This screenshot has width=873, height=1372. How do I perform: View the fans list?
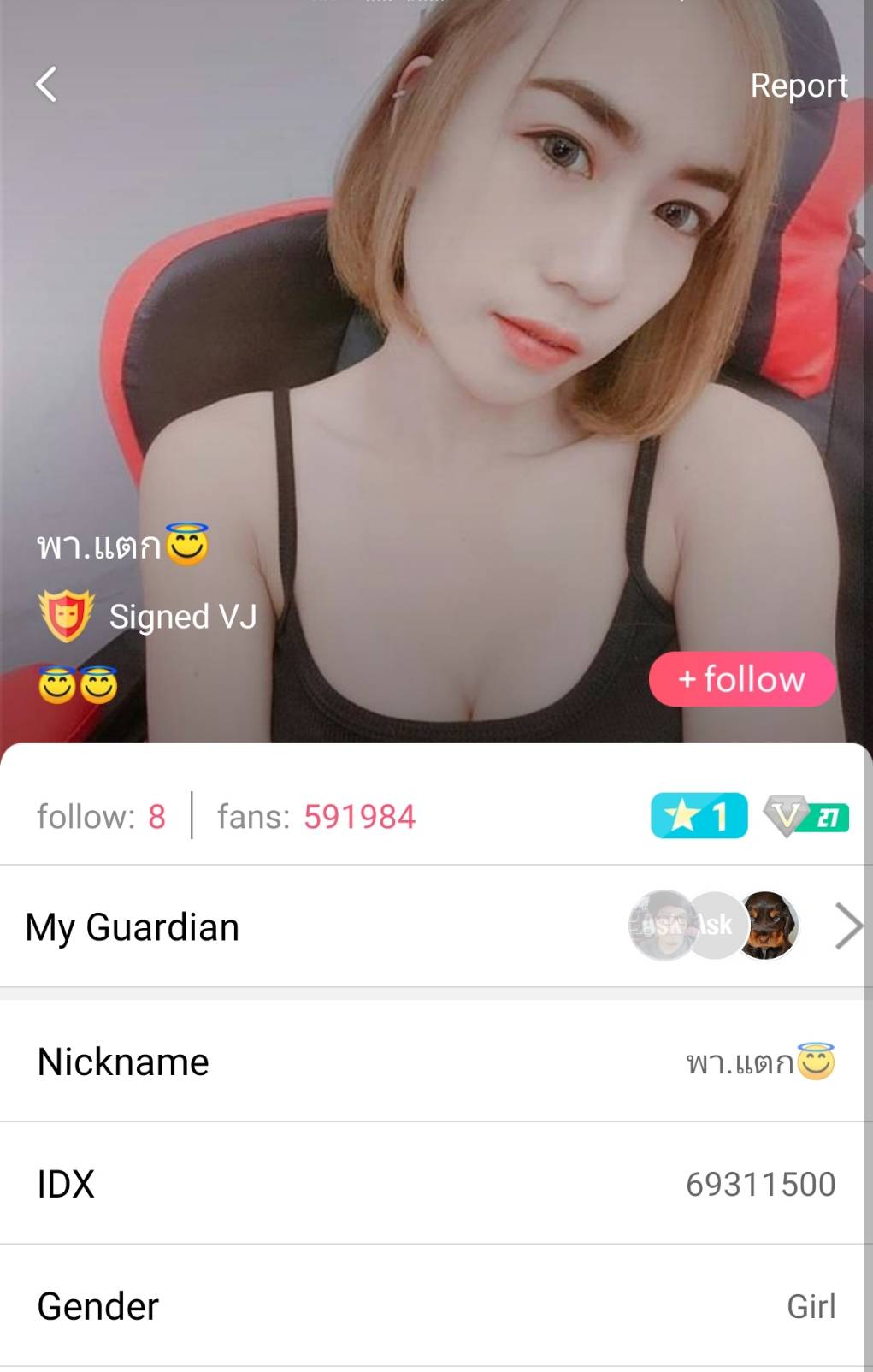pos(316,817)
